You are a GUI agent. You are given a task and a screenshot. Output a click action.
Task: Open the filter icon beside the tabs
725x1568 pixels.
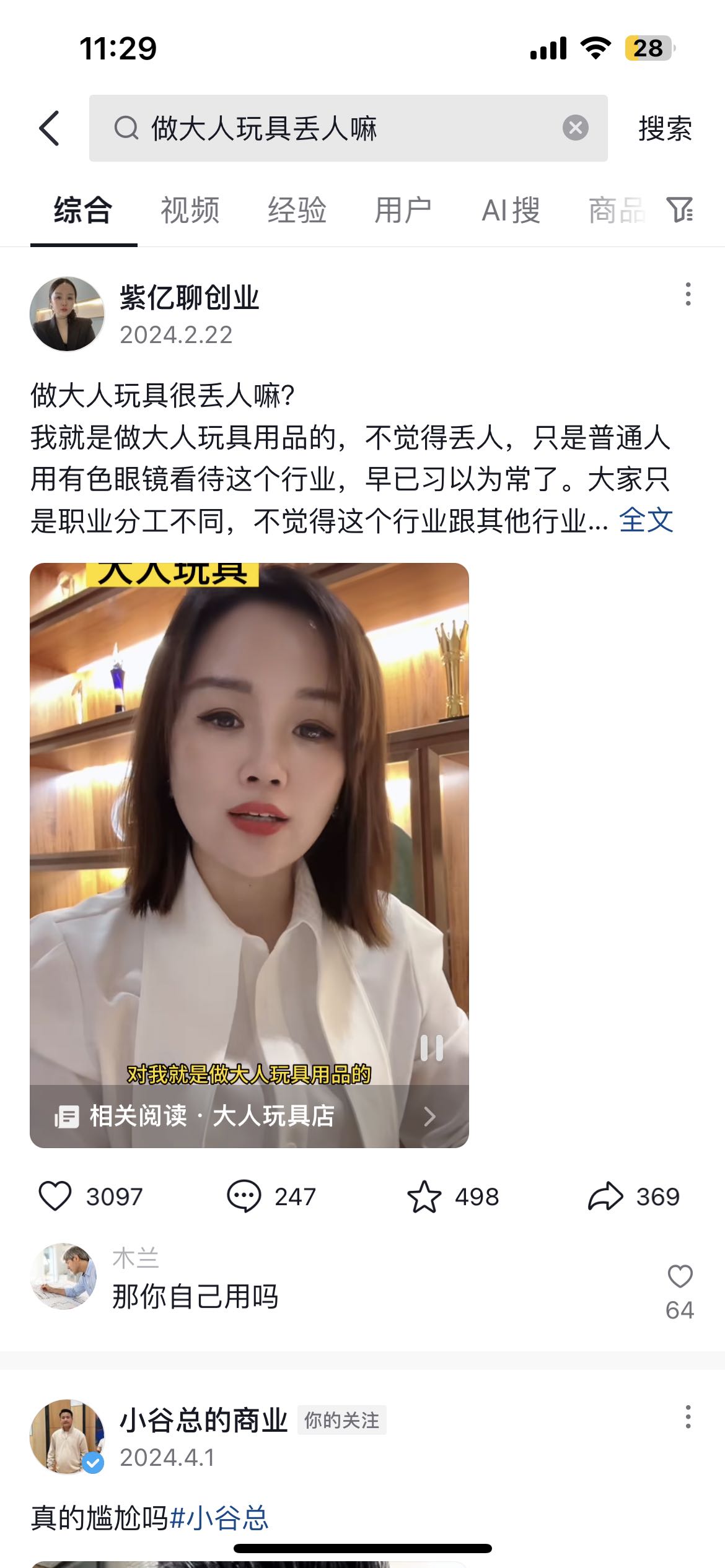click(x=680, y=210)
